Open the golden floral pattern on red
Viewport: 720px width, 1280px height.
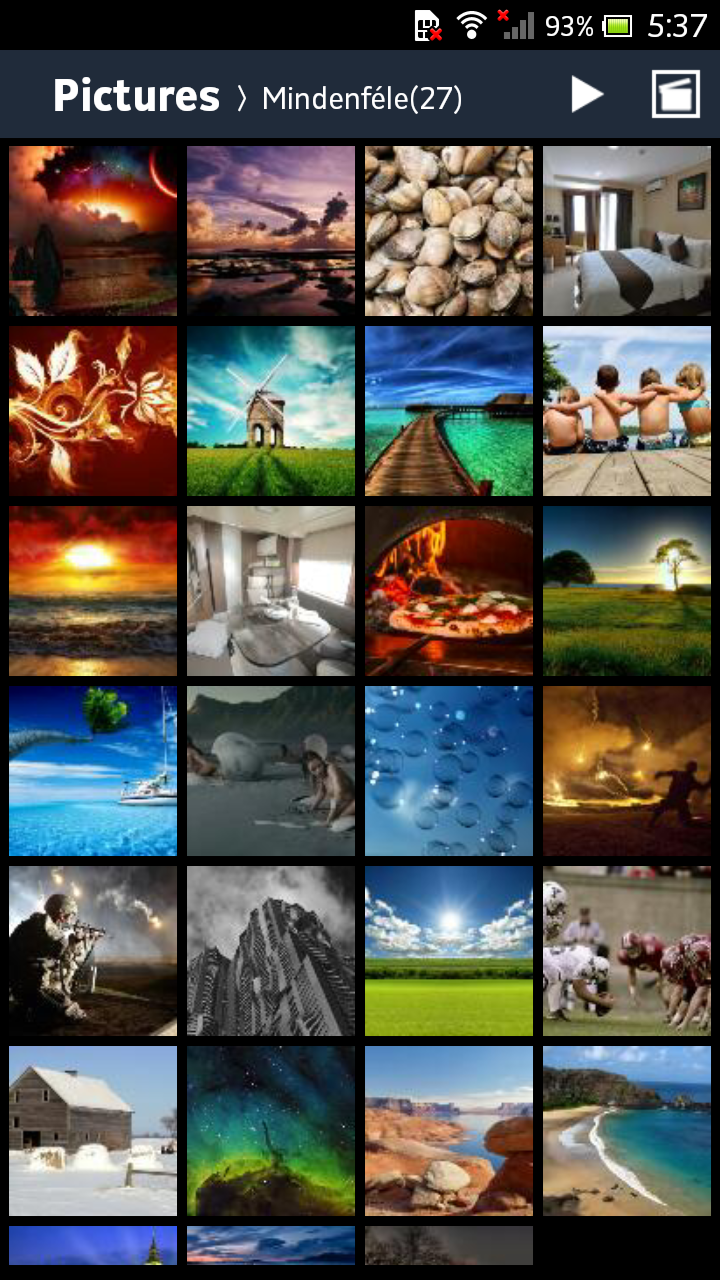pyautogui.click(x=93, y=411)
